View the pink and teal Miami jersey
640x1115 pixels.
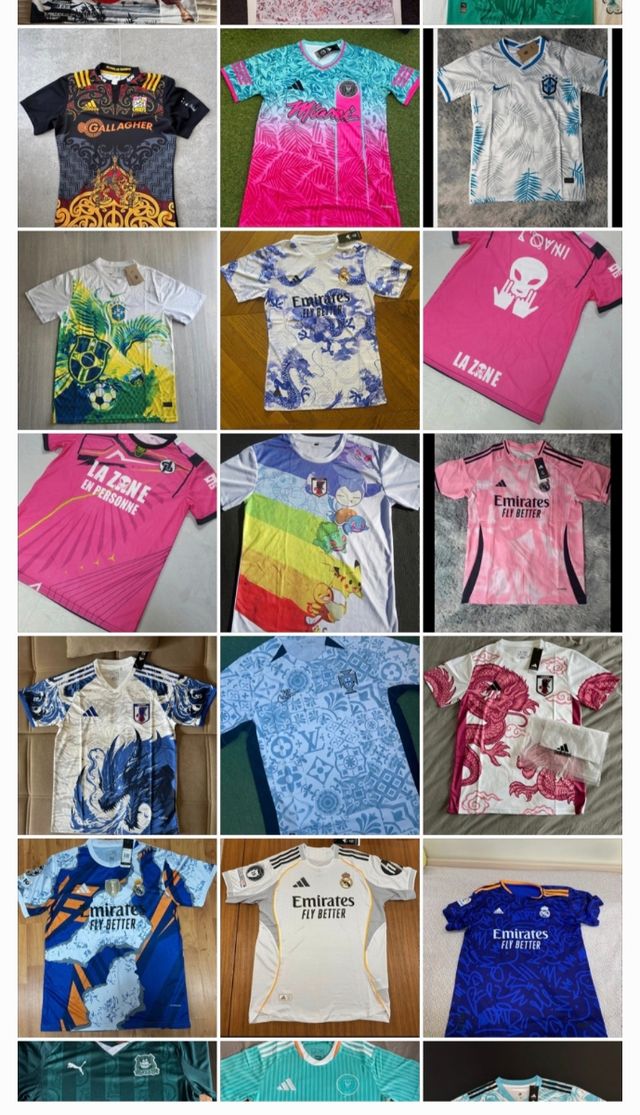(x=320, y=128)
